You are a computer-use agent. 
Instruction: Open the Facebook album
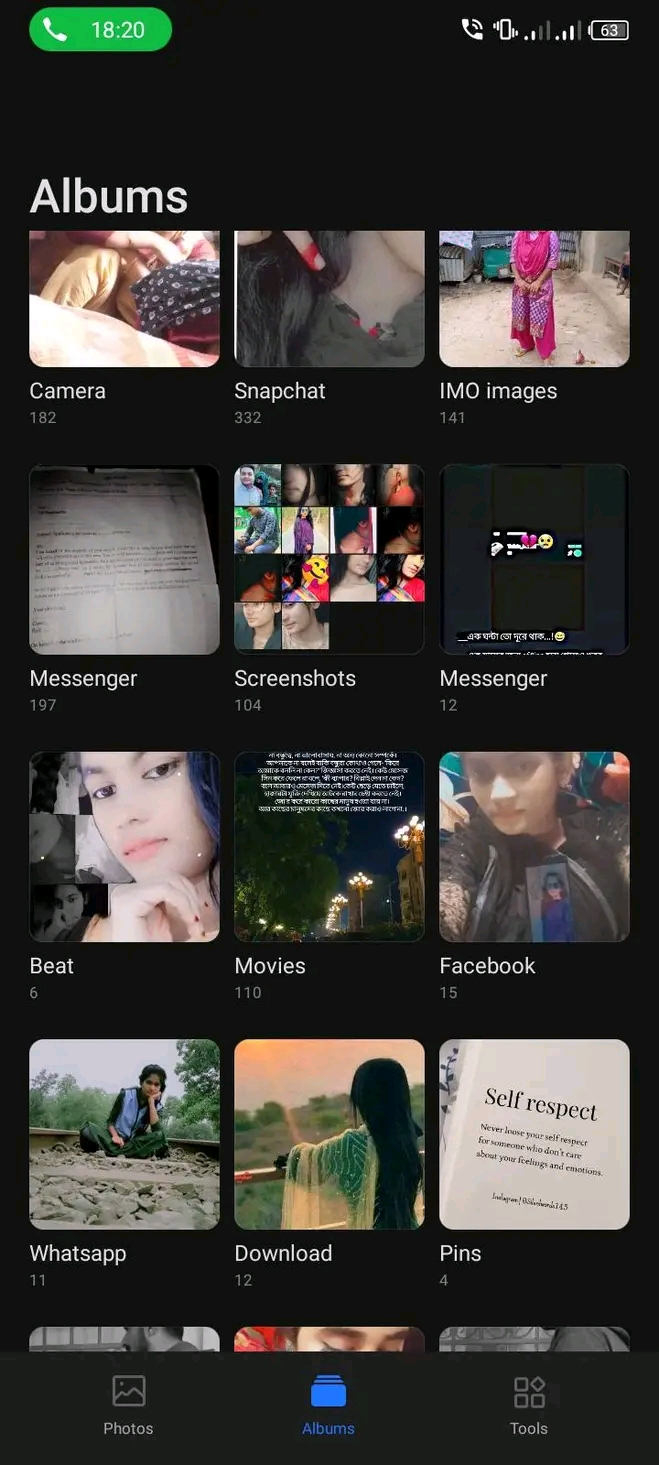[534, 847]
